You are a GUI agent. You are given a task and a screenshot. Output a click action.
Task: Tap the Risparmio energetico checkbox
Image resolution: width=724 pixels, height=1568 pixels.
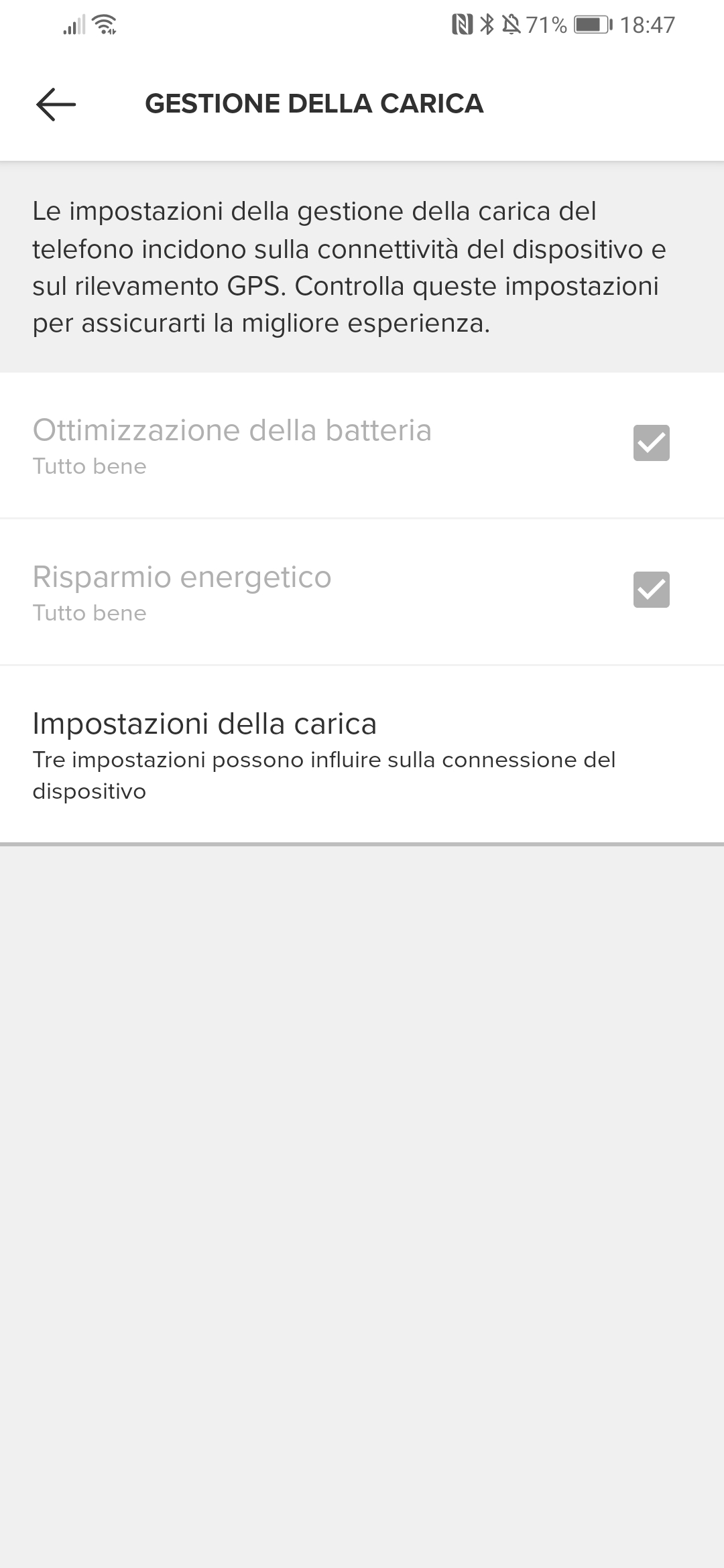pos(651,590)
